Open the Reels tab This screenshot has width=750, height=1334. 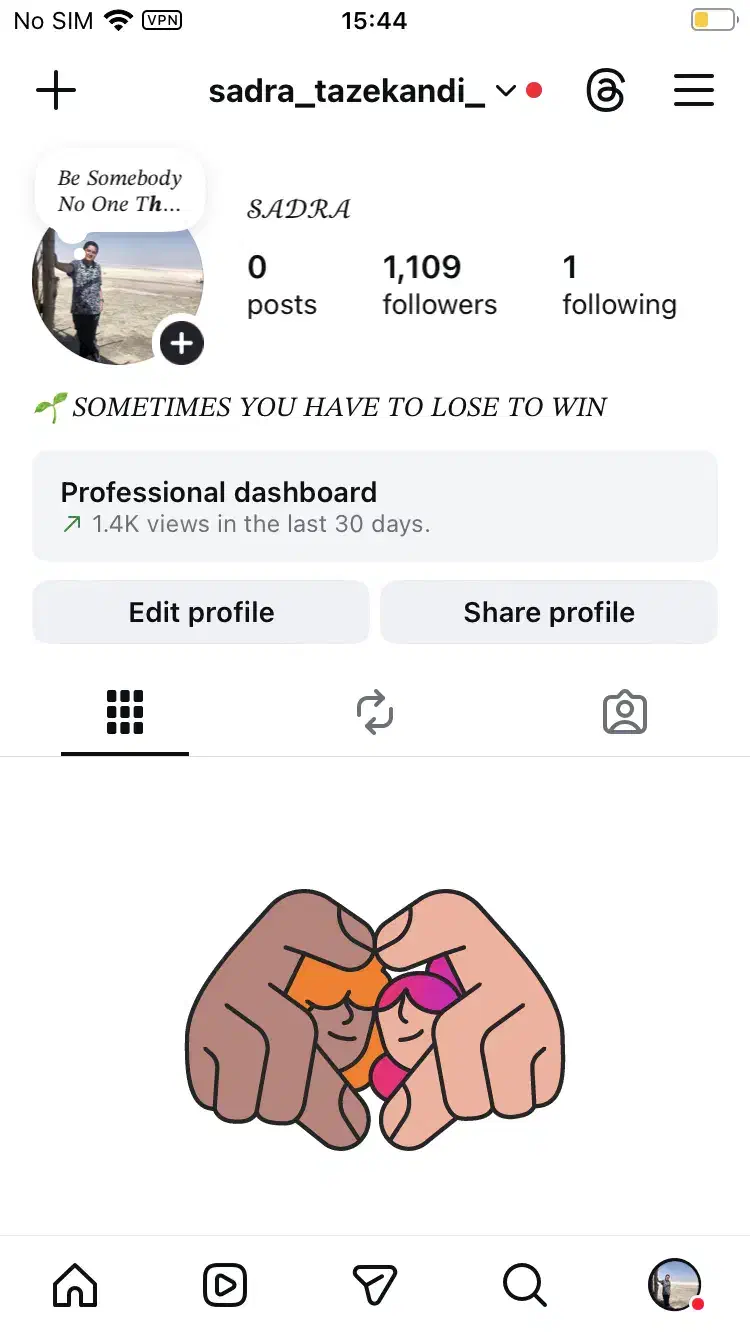pos(225,1284)
